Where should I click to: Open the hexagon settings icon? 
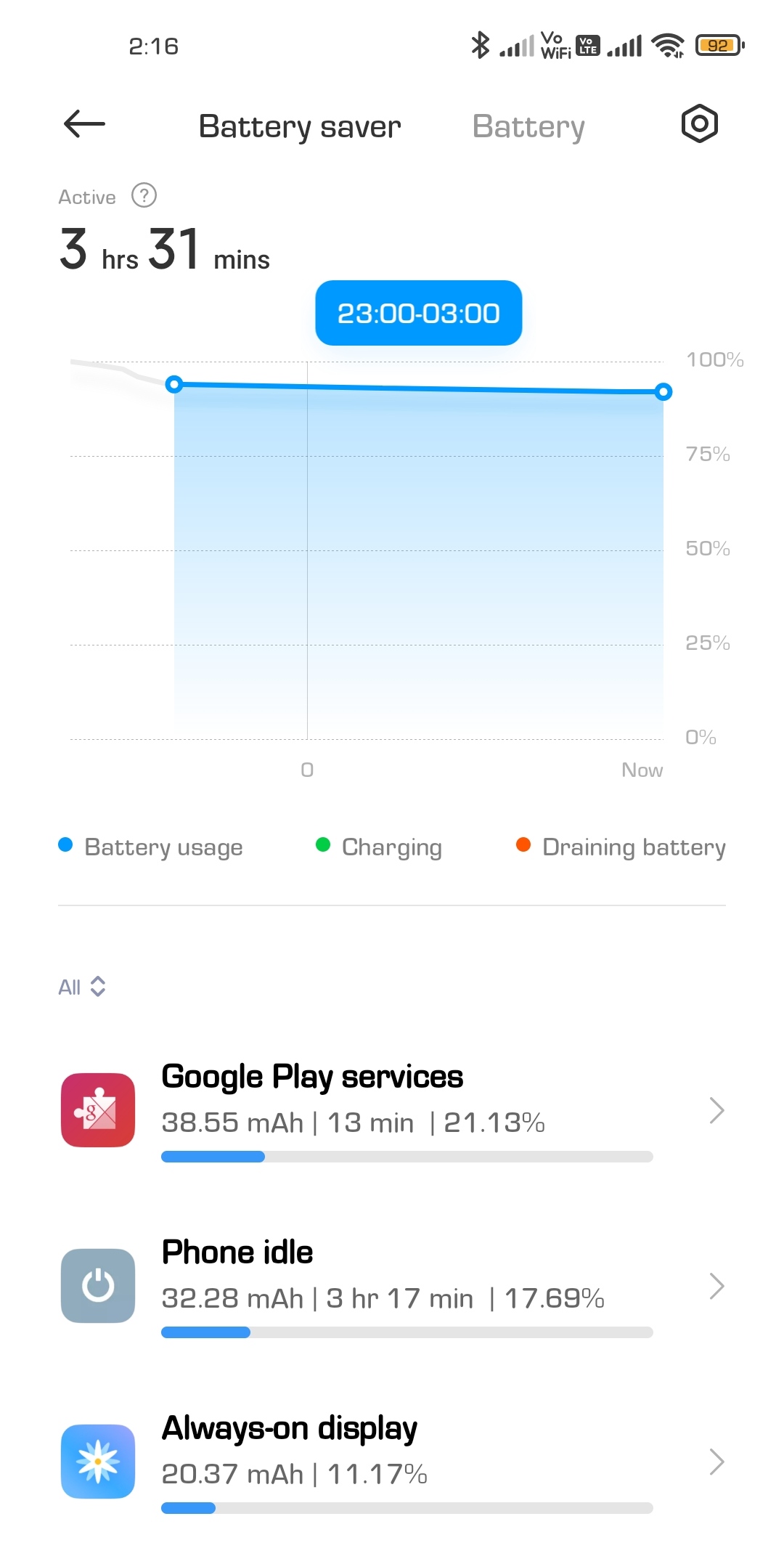[x=699, y=123]
